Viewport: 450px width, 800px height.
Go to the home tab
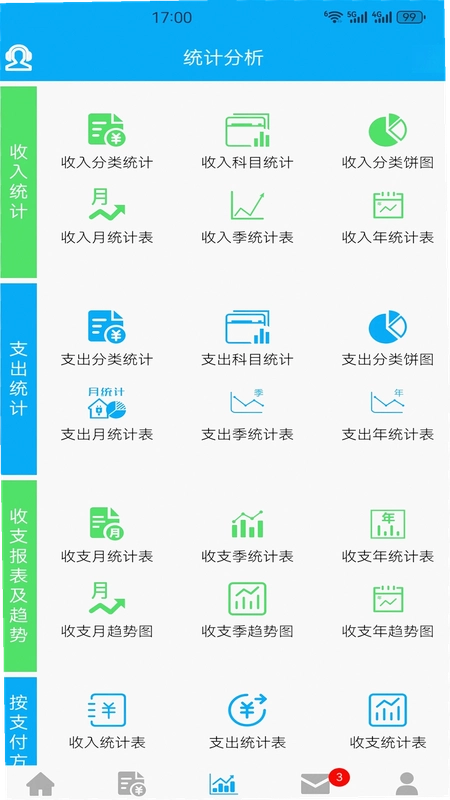pos(41,783)
